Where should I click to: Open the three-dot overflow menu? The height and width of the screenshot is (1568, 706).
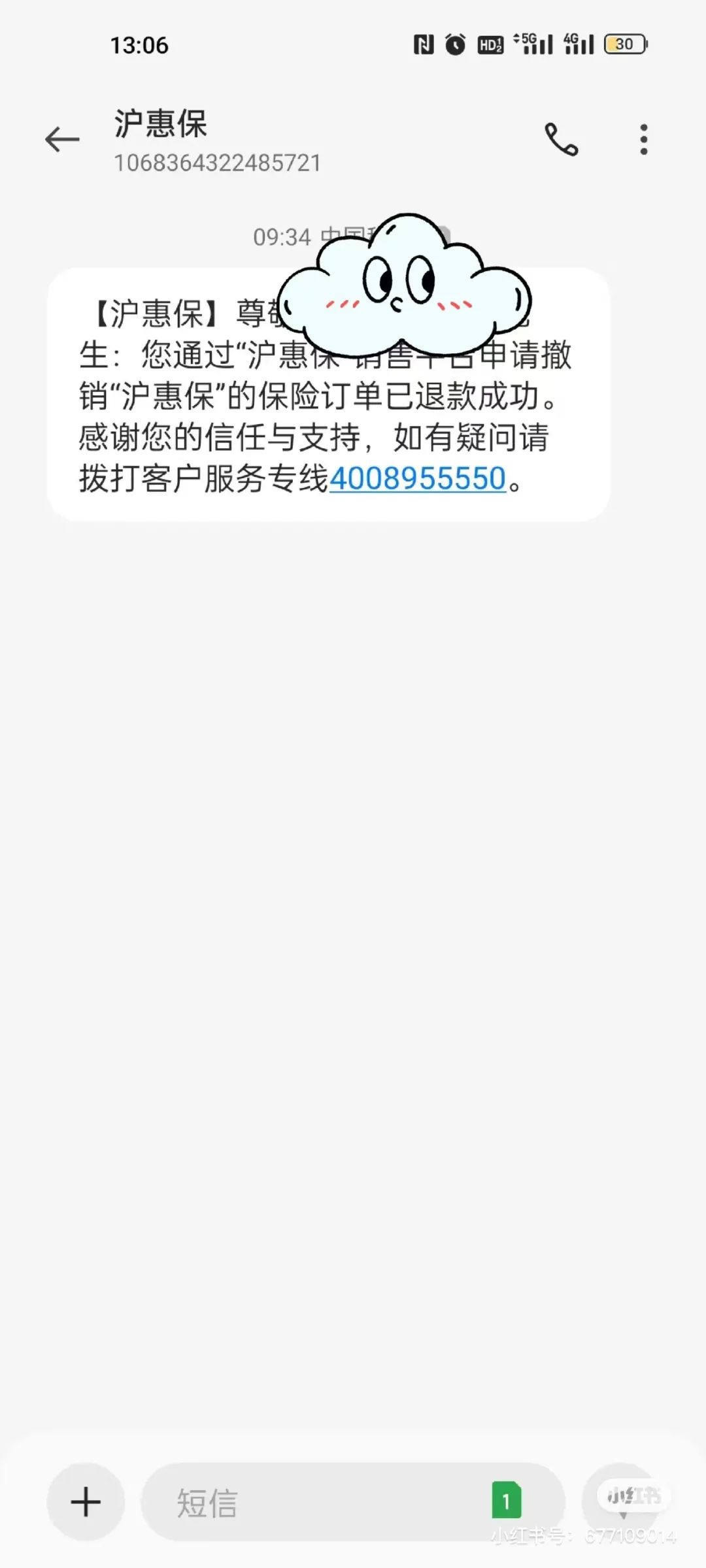pyautogui.click(x=644, y=139)
